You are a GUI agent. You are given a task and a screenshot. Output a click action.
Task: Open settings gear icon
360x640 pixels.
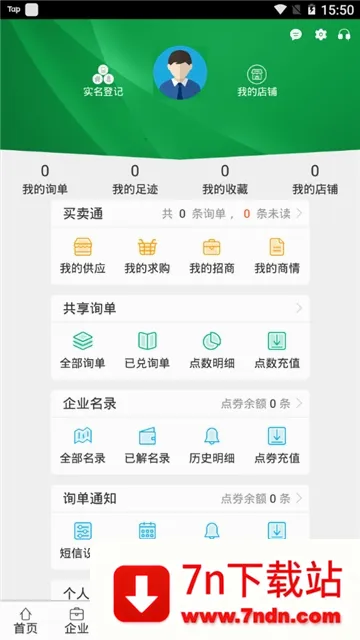pos(321,34)
